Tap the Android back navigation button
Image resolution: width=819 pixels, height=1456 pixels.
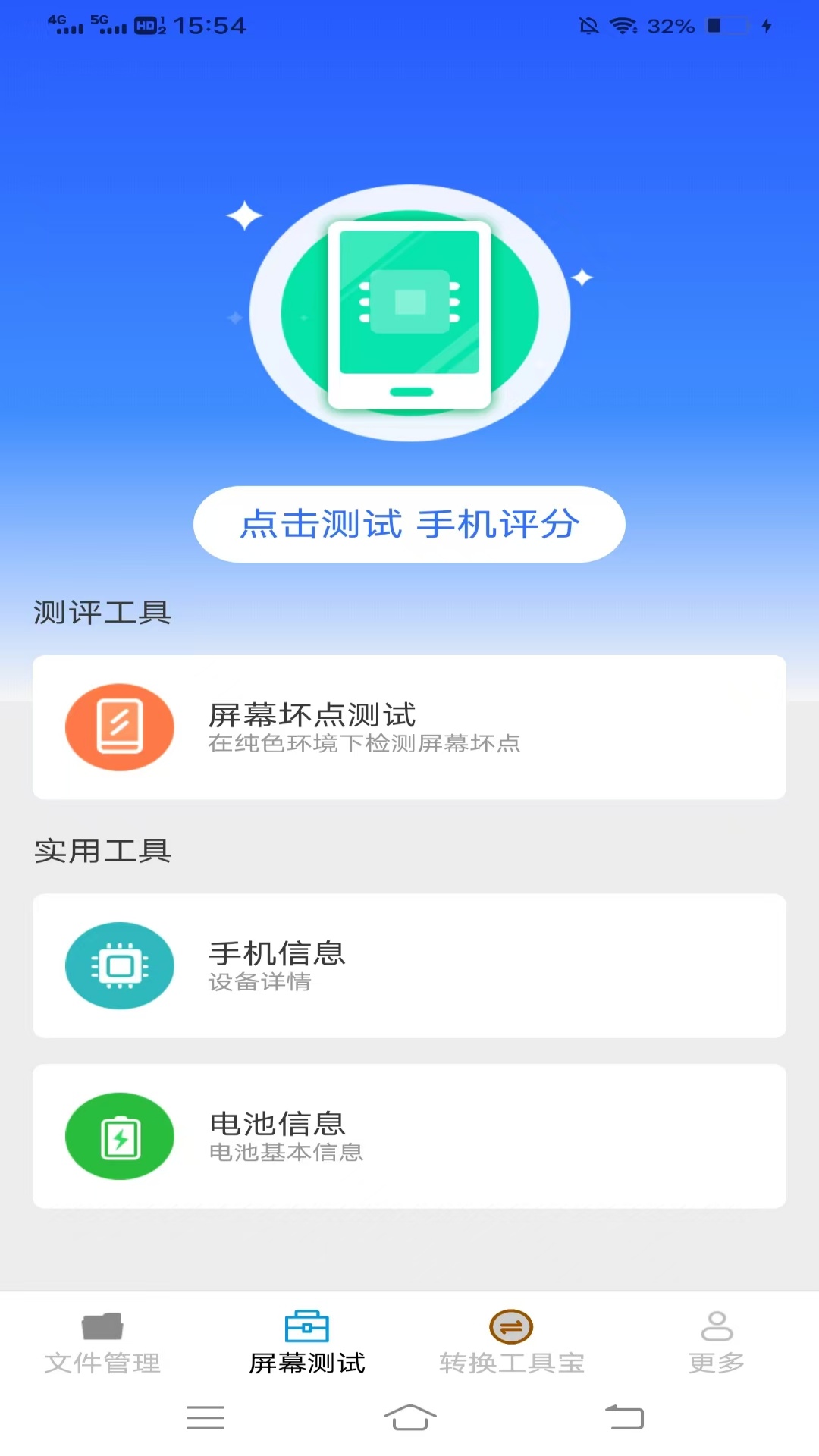click(620, 1417)
